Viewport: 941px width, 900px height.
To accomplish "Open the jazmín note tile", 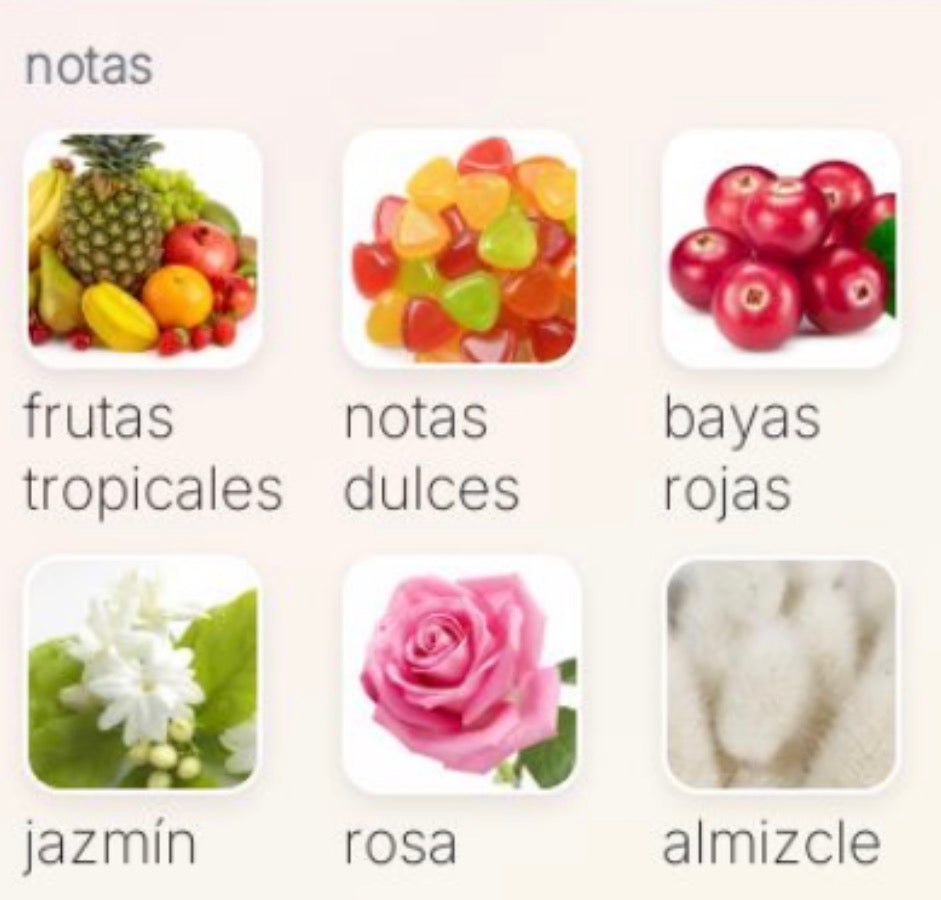I will pyautogui.click(x=142, y=675).
